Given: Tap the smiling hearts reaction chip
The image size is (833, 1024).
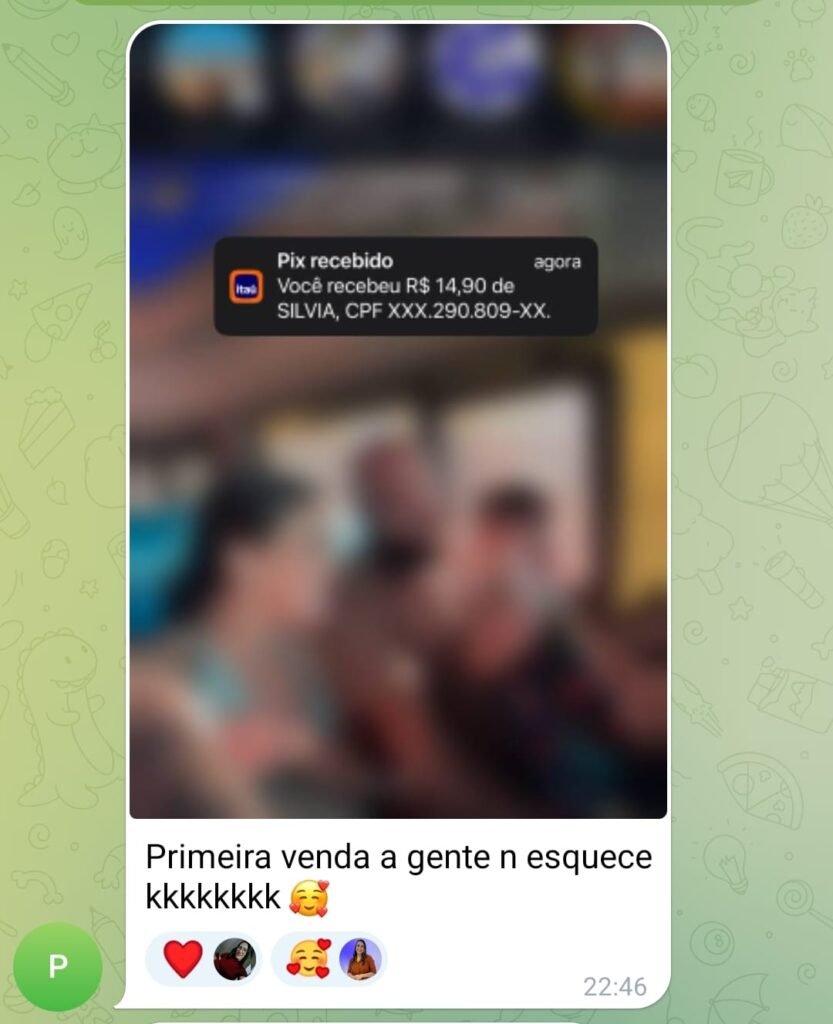Looking at the screenshot, I should point(329,959).
